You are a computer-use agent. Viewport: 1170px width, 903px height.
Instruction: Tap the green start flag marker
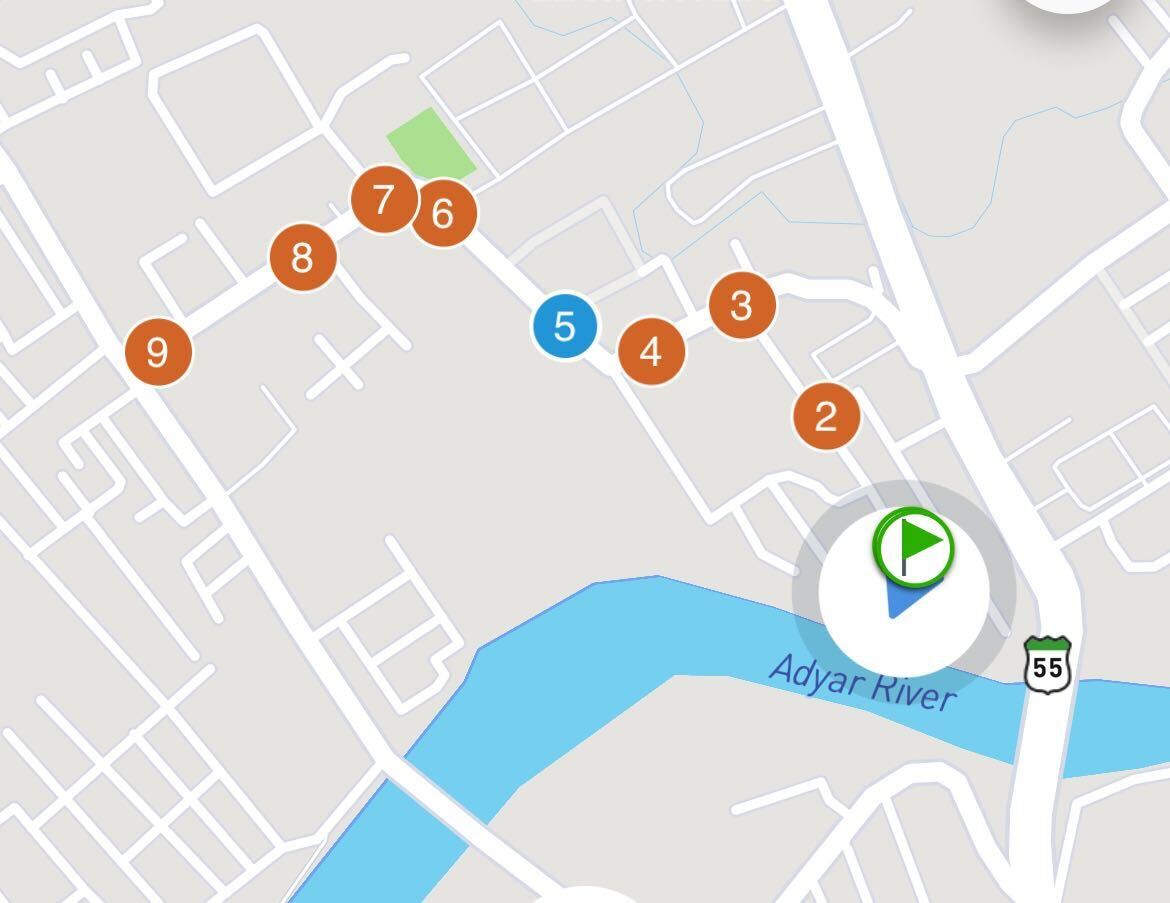913,543
